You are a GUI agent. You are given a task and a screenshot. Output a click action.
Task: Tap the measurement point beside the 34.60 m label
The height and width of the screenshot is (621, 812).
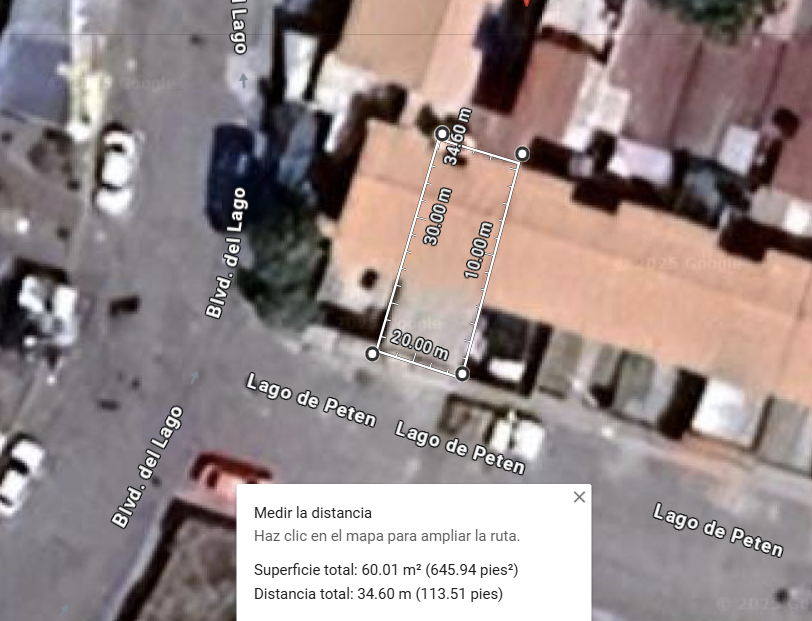point(442,133)
